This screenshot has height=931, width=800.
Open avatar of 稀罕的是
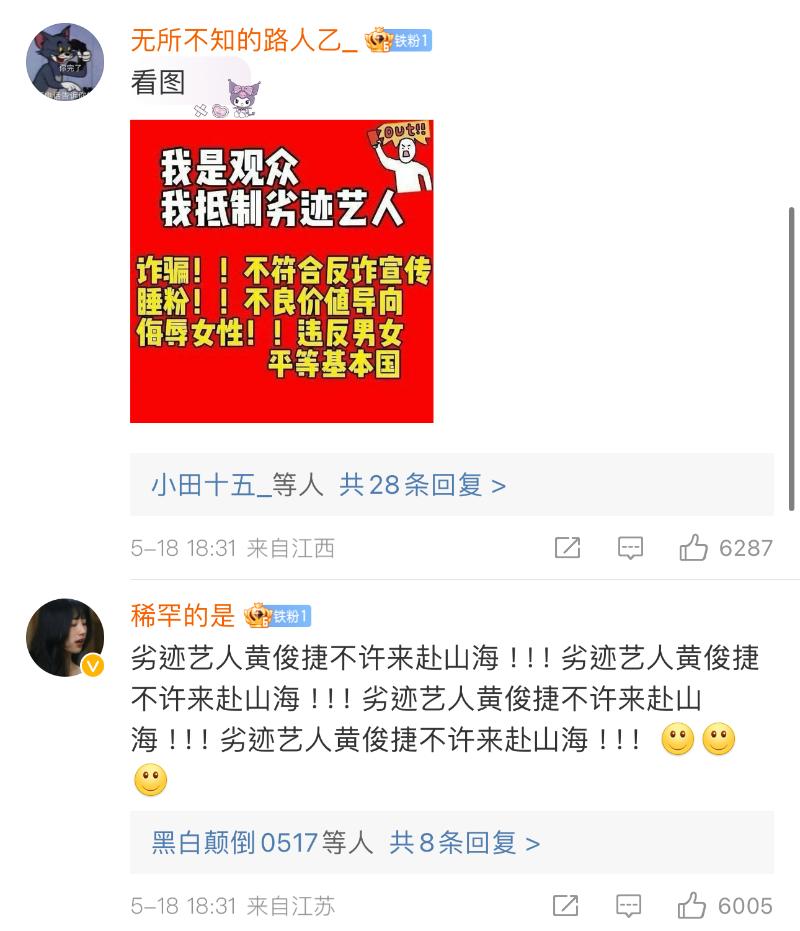(x=65, y=637)
